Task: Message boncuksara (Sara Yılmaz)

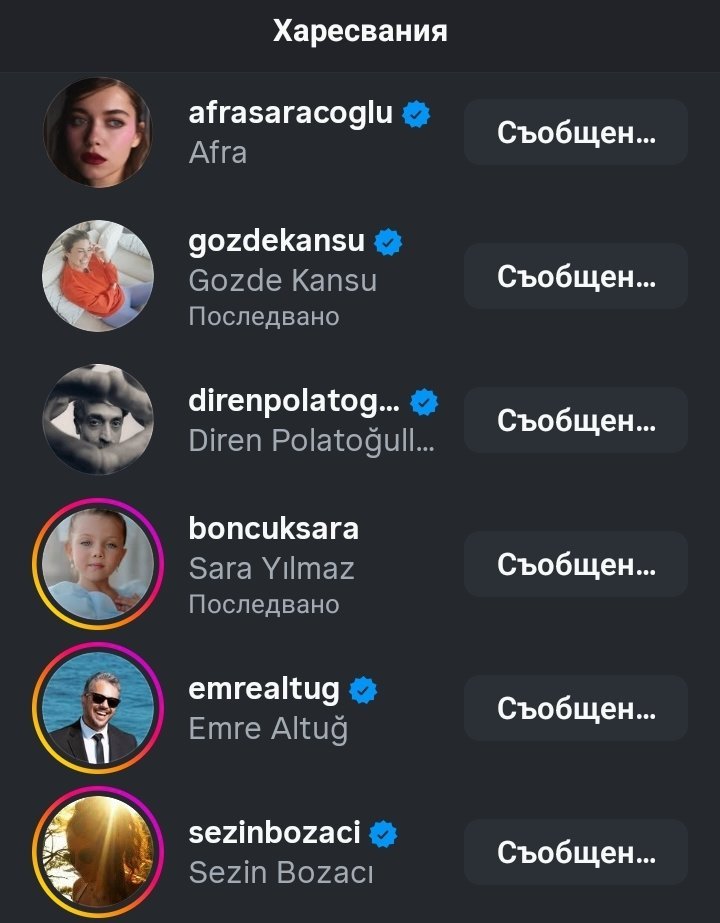Action: click(x=575, y=565)
